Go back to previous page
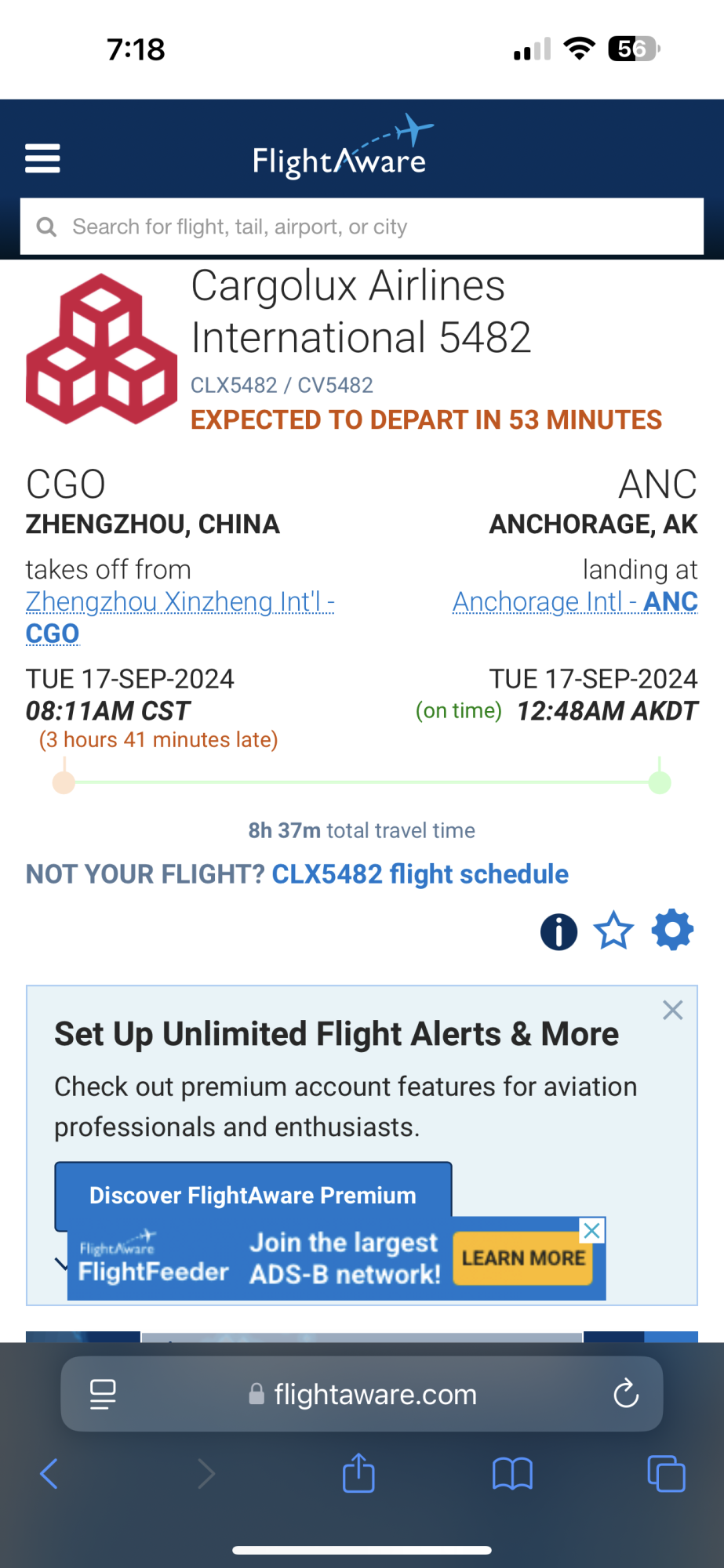This screenshot has width=724, height=1568. click(x=49, y=1474)
